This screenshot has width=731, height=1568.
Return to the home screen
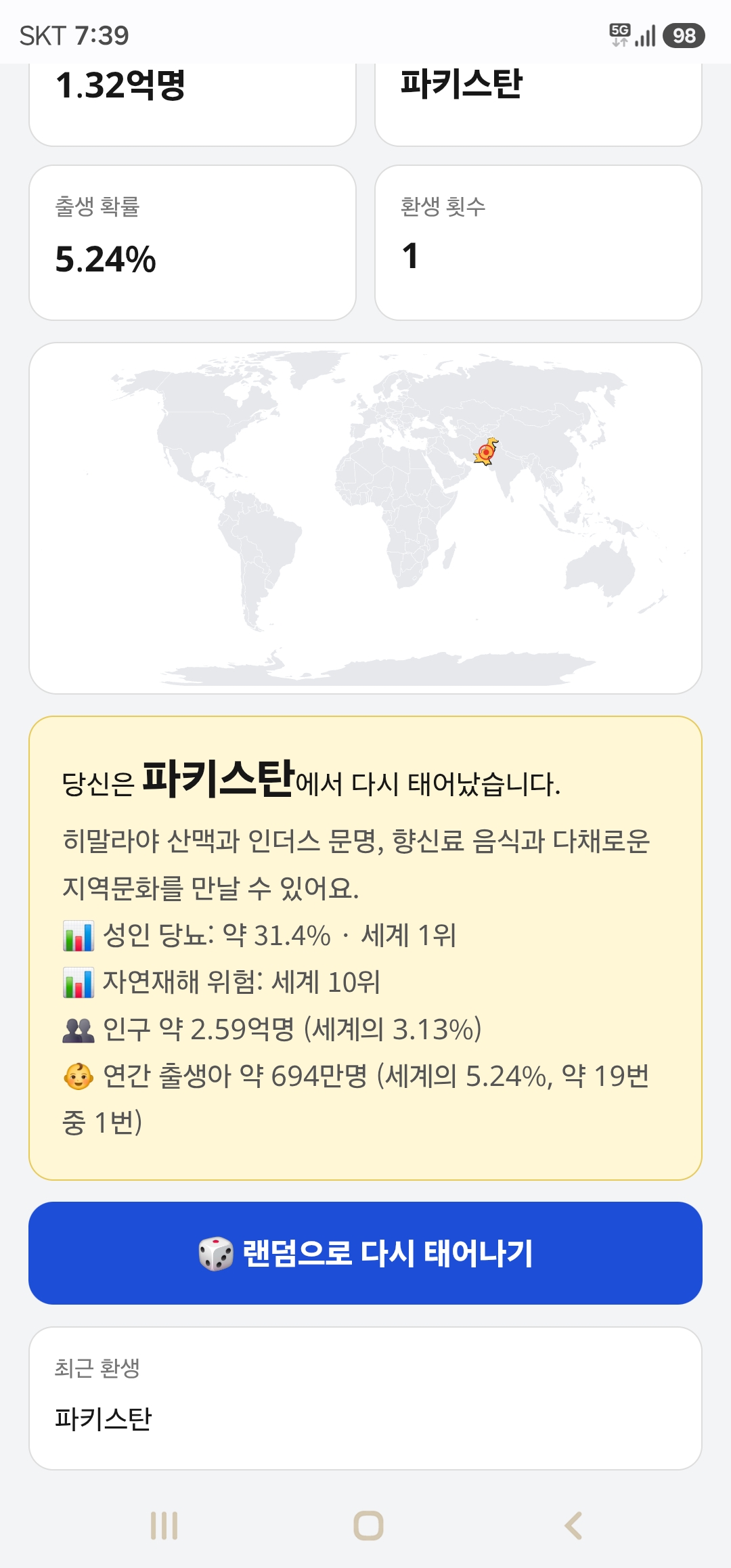(368, 1525)
